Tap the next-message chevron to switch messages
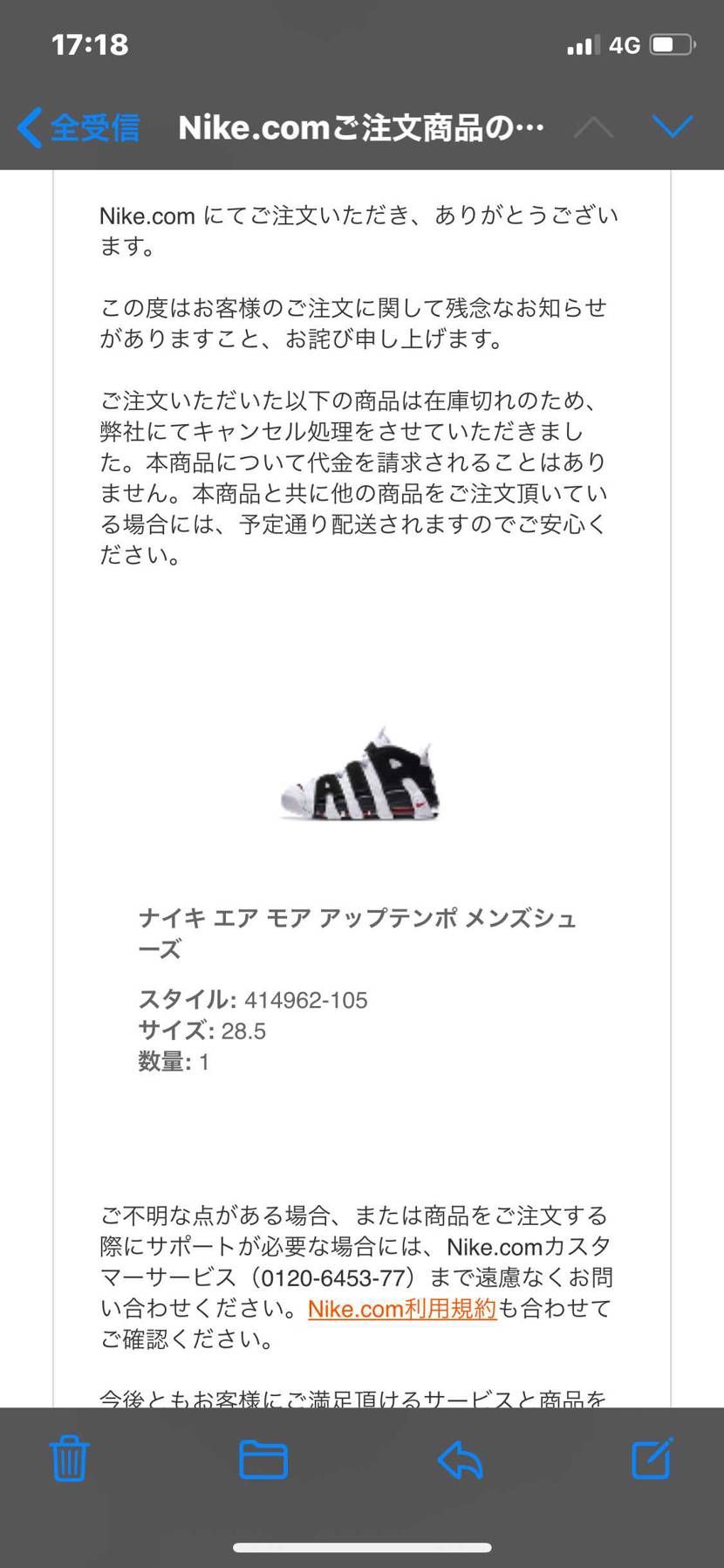Image resolution: width=724 pixels, height=1568 pixels. point(673,127)
